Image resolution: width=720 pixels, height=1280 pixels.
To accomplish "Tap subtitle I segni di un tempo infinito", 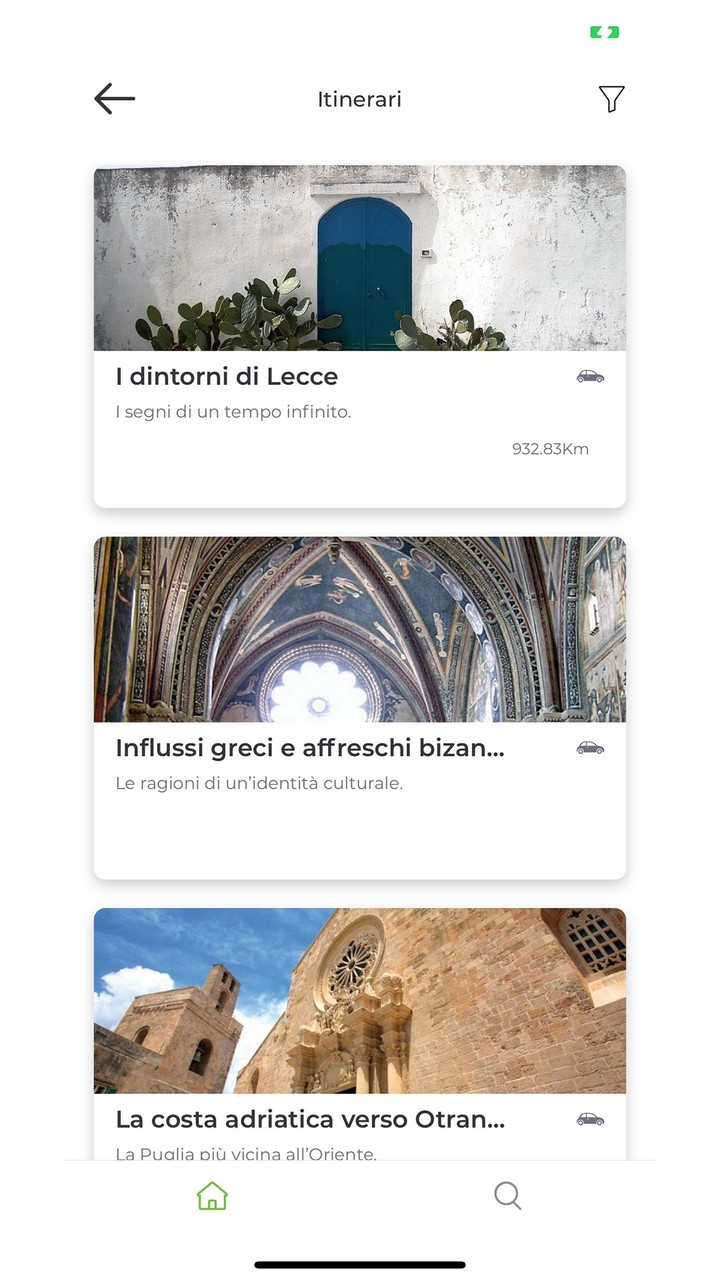I will coord(232,411).
